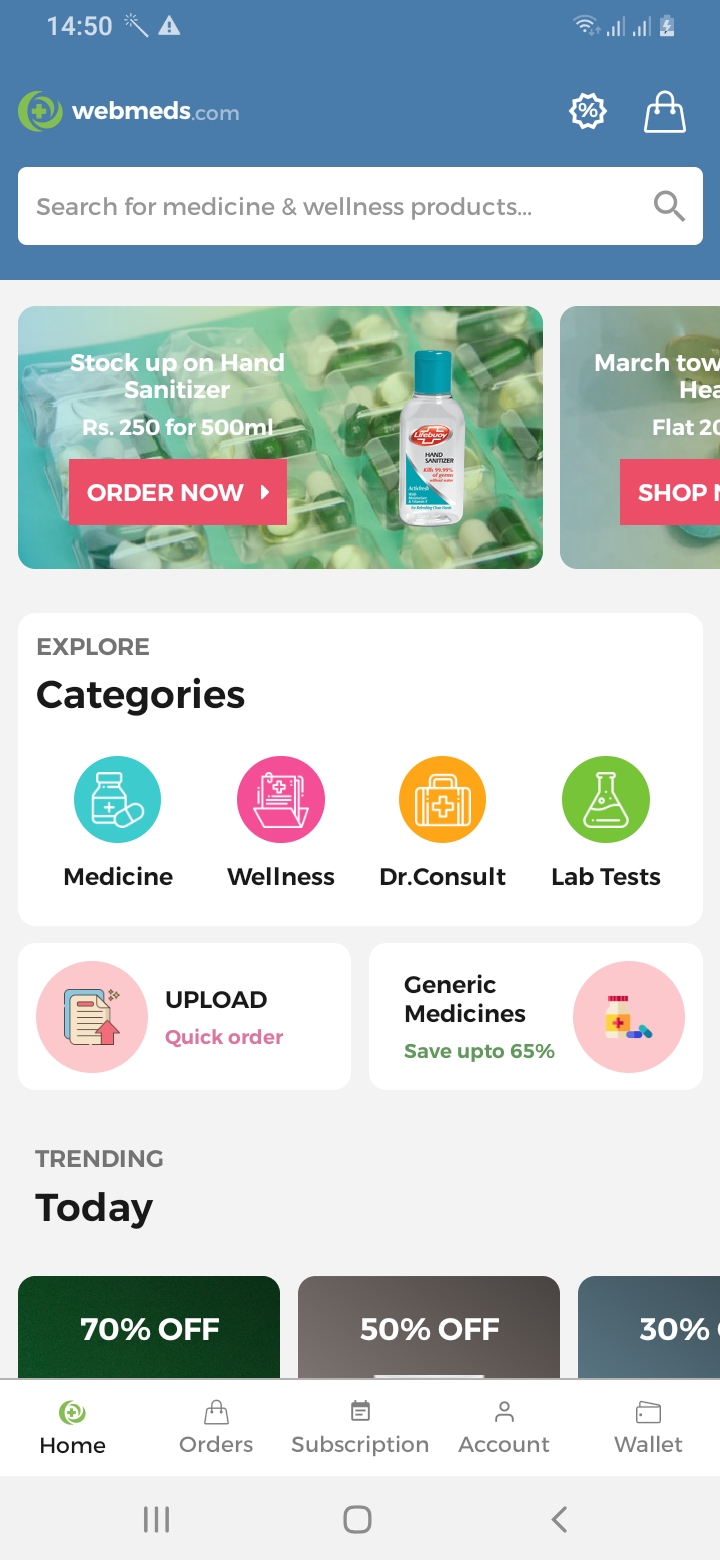Switch to the Wallet tab
The height and width of the screenshot is (1560, 720).
648,1427
